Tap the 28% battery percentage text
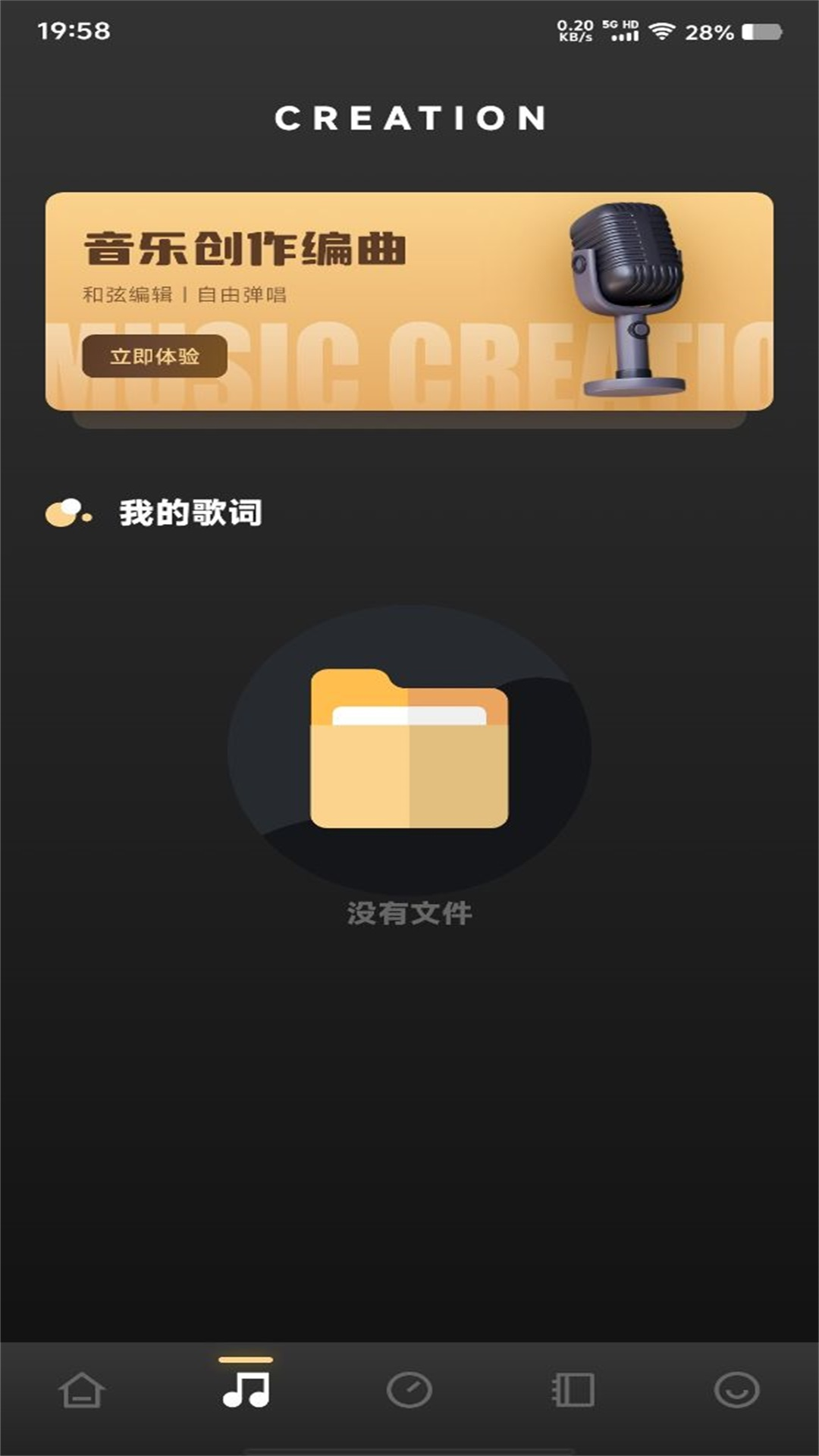819x1456 pixels. pos(708,31)
